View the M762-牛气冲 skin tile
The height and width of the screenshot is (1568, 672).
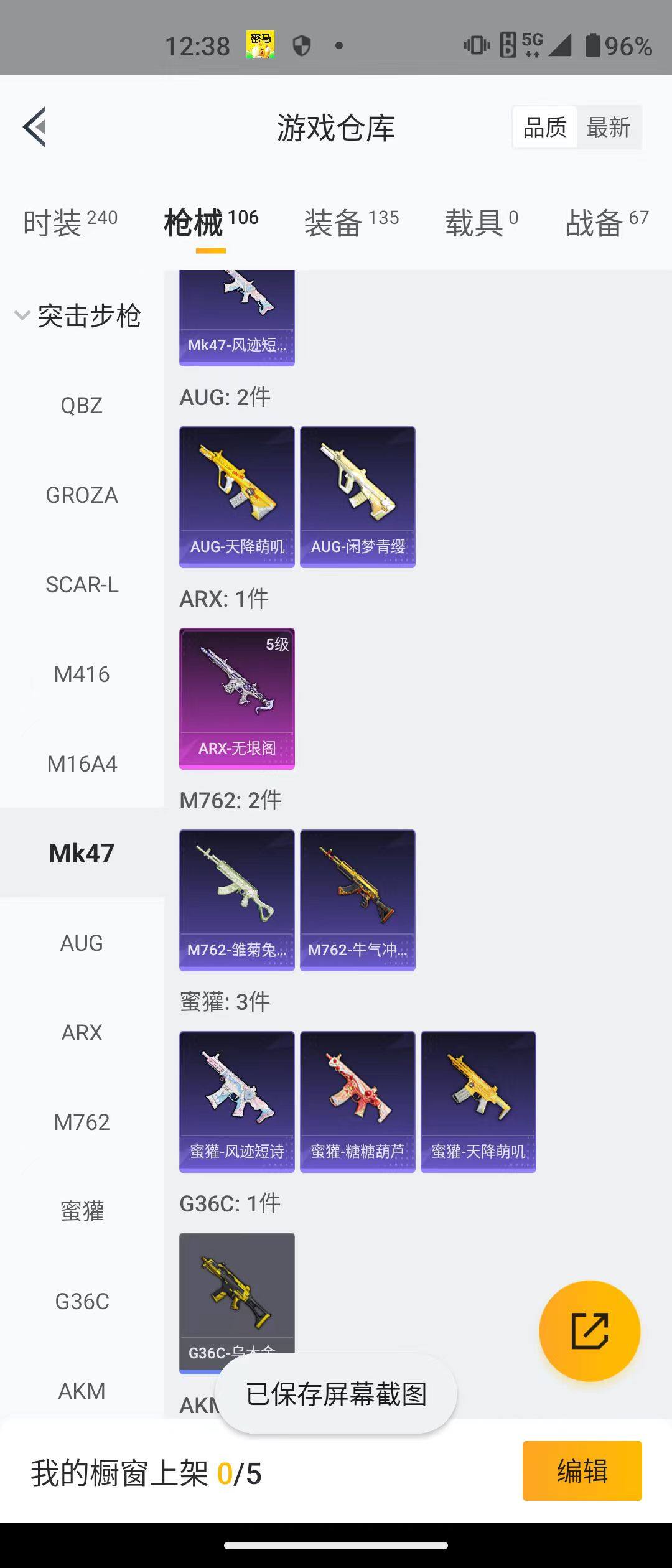358,900
